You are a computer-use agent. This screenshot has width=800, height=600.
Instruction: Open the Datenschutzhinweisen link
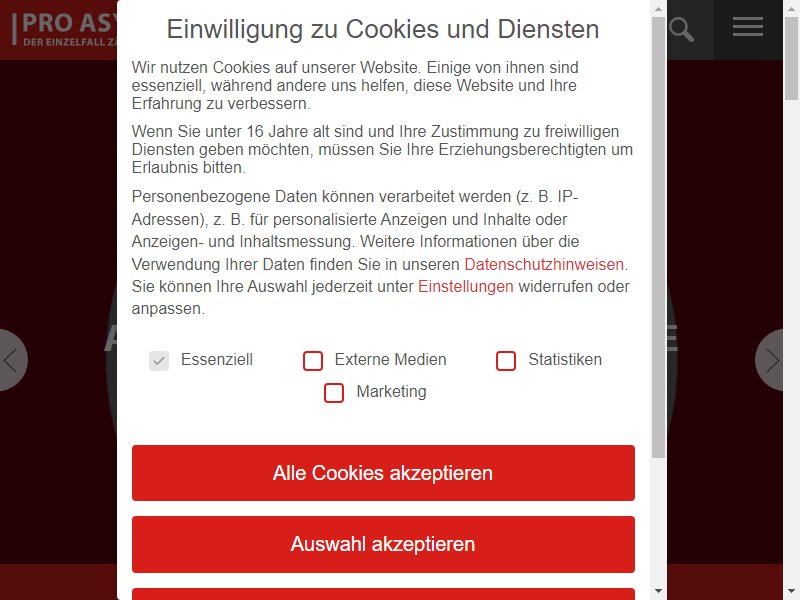[544, 265]
